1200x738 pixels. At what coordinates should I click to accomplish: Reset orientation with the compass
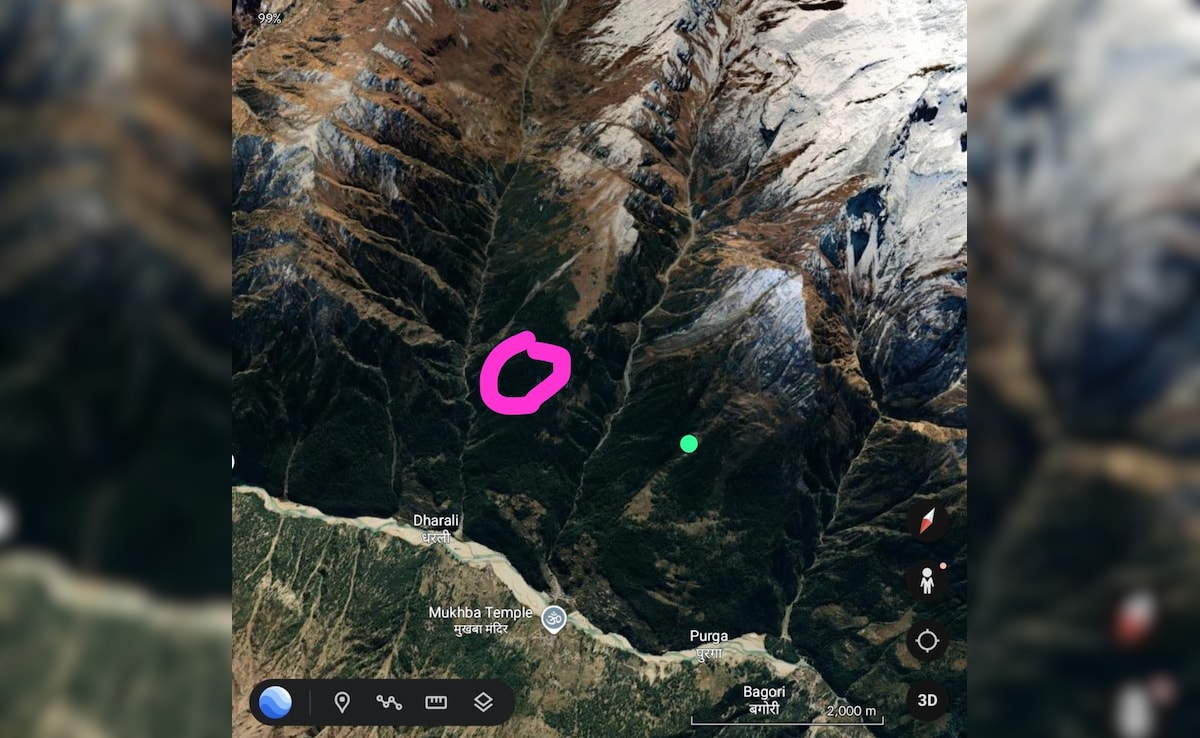tap(927, 521)
